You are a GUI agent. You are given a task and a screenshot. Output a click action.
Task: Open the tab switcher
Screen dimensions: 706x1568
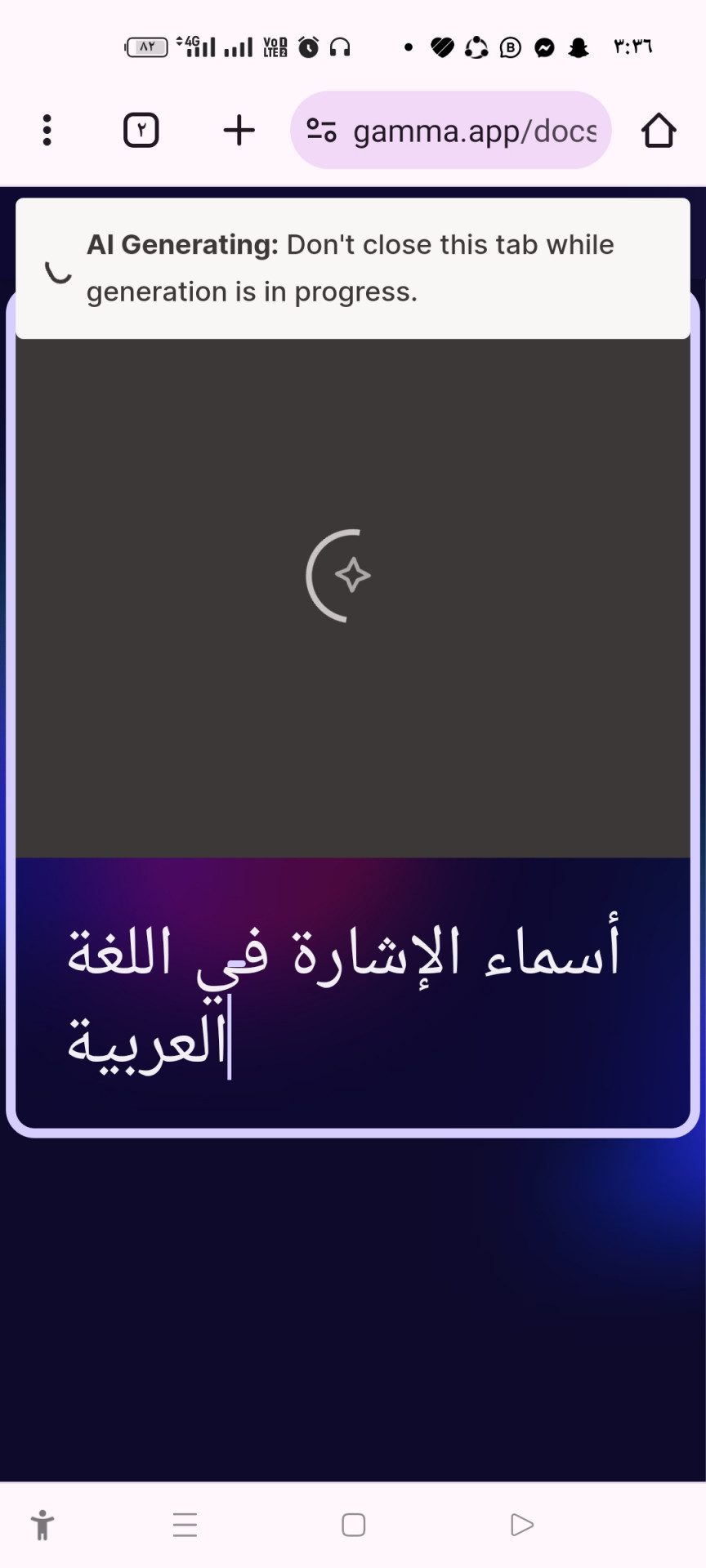pos(141,130)
